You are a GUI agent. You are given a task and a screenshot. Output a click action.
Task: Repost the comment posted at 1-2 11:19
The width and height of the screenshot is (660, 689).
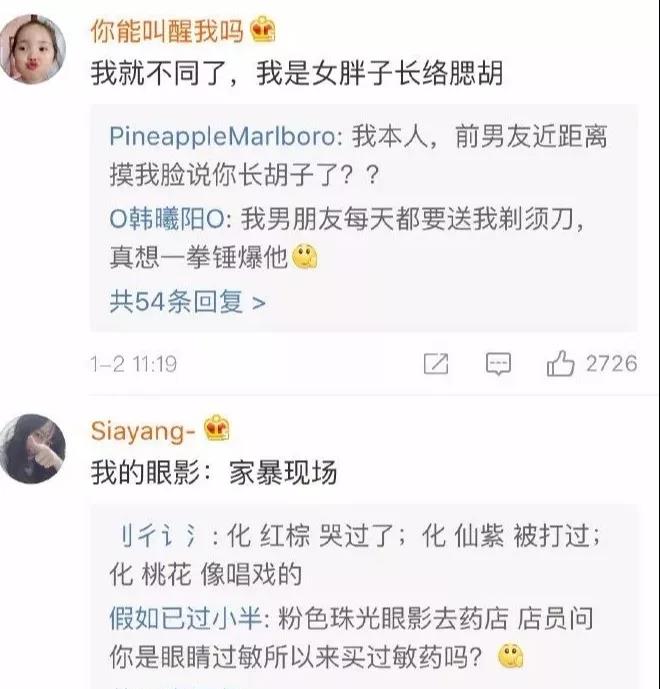[435, 364]
